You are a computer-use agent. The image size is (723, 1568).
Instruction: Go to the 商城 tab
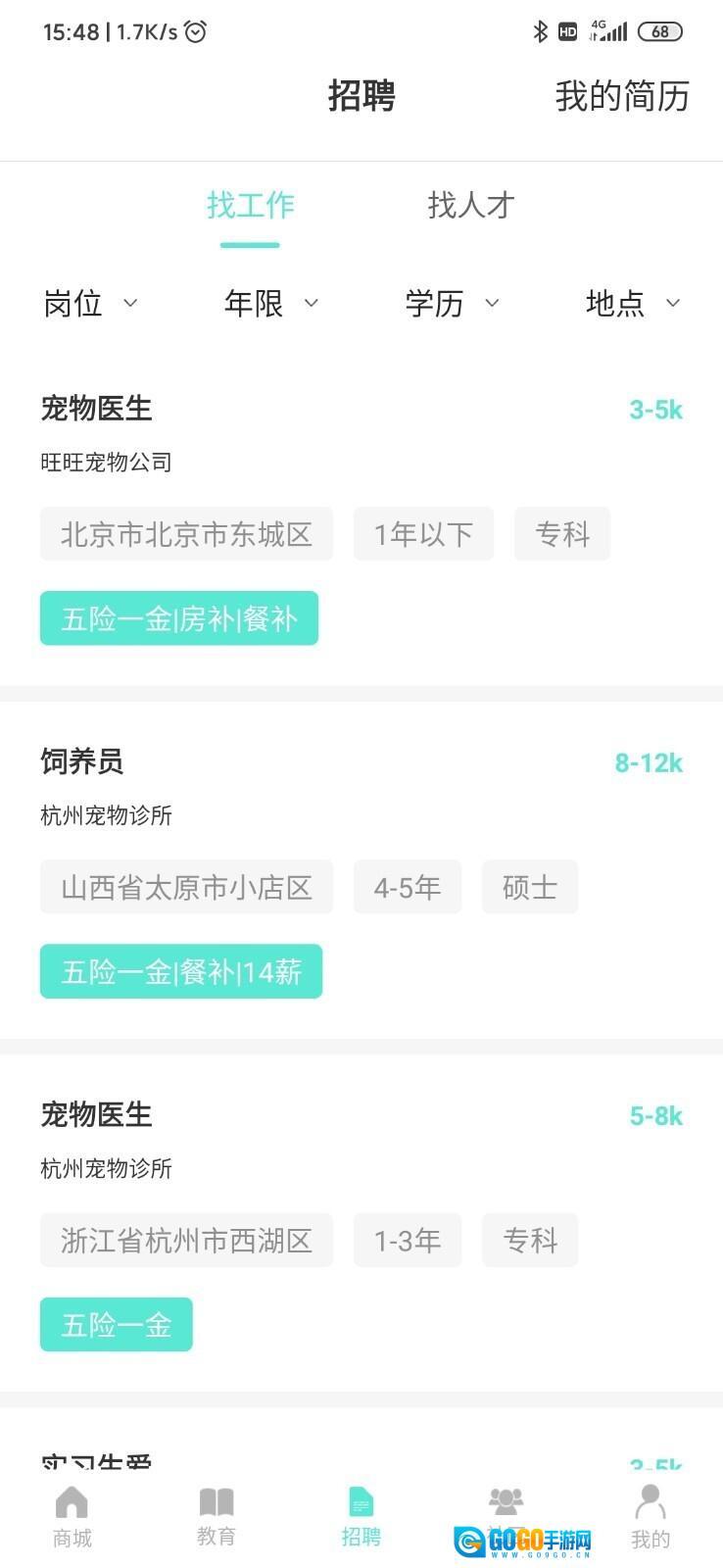click(x=72, y=1517)
